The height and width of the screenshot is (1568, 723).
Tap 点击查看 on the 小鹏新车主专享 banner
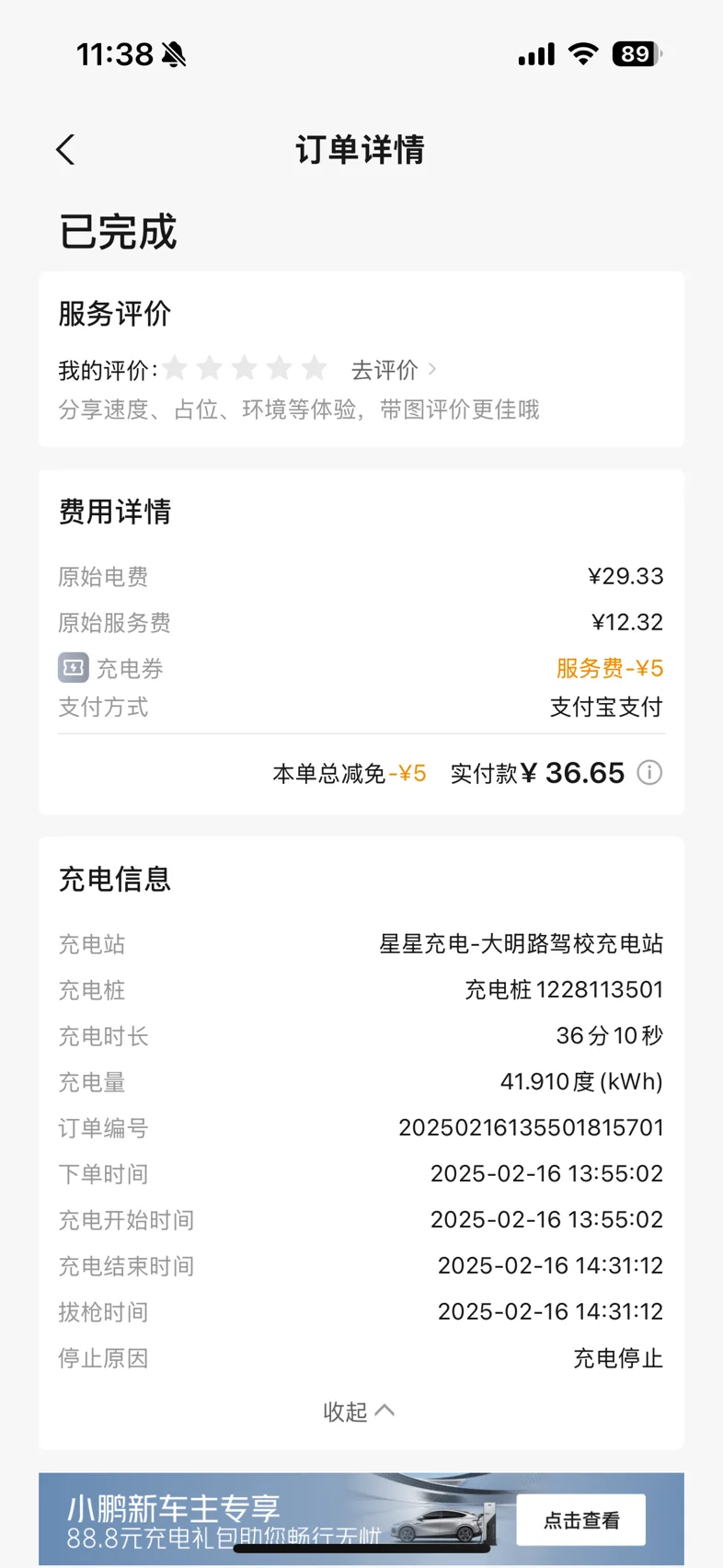(581, 1520)
